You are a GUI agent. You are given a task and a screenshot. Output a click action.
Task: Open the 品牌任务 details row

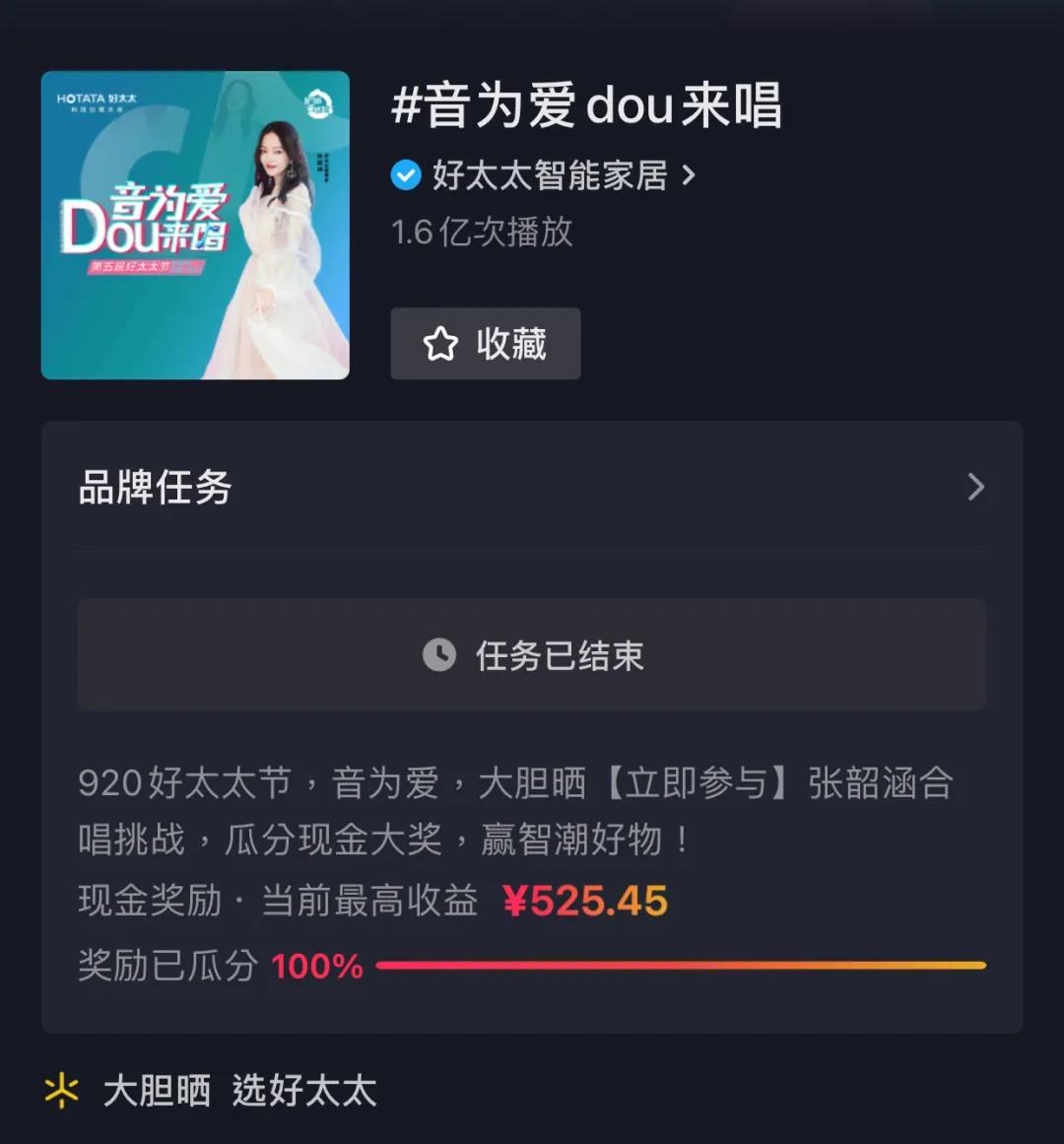(x=531, y=487)
